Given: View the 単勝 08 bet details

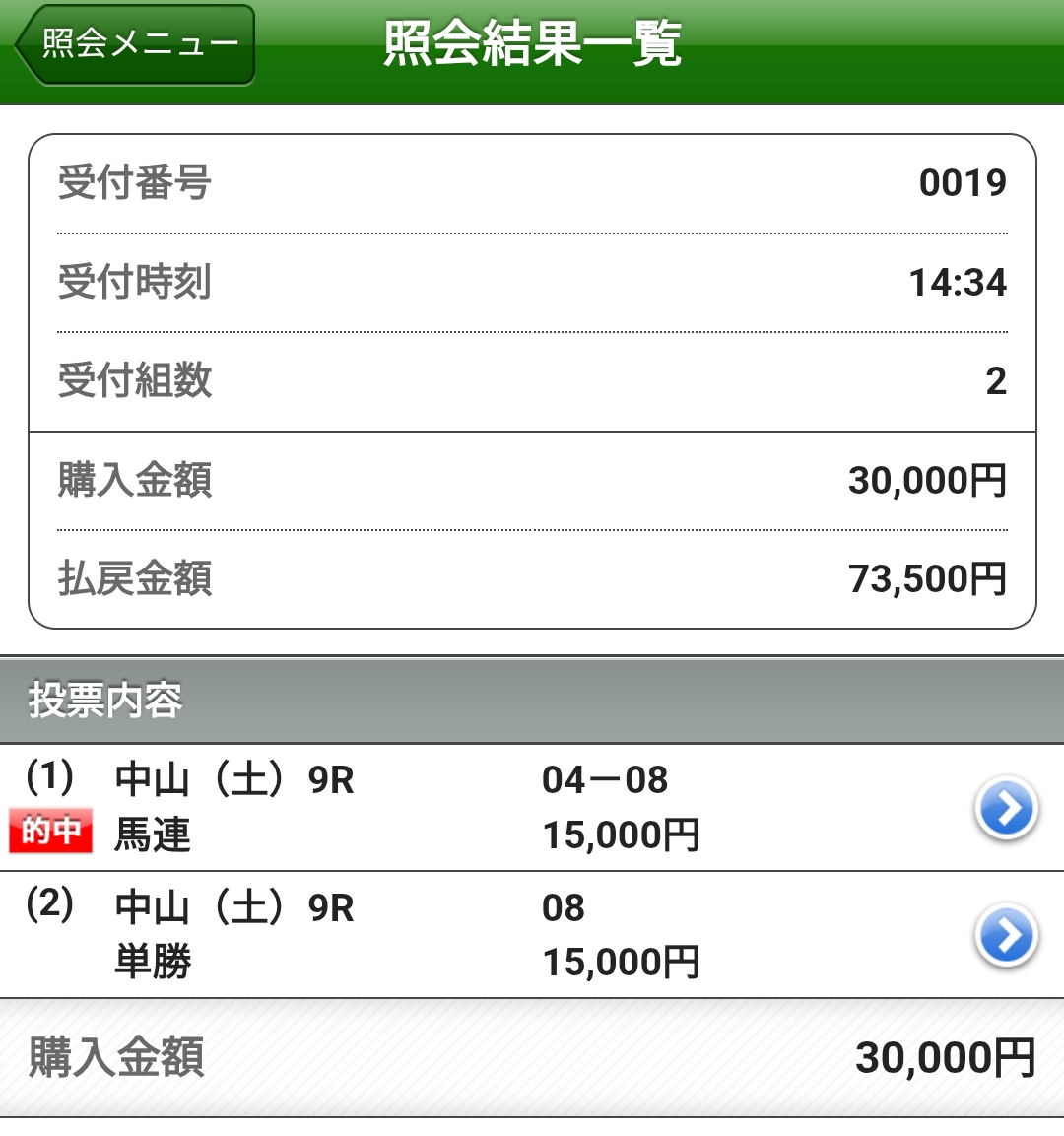Looking at the screenshot, I should click(x=1005, y=935).
